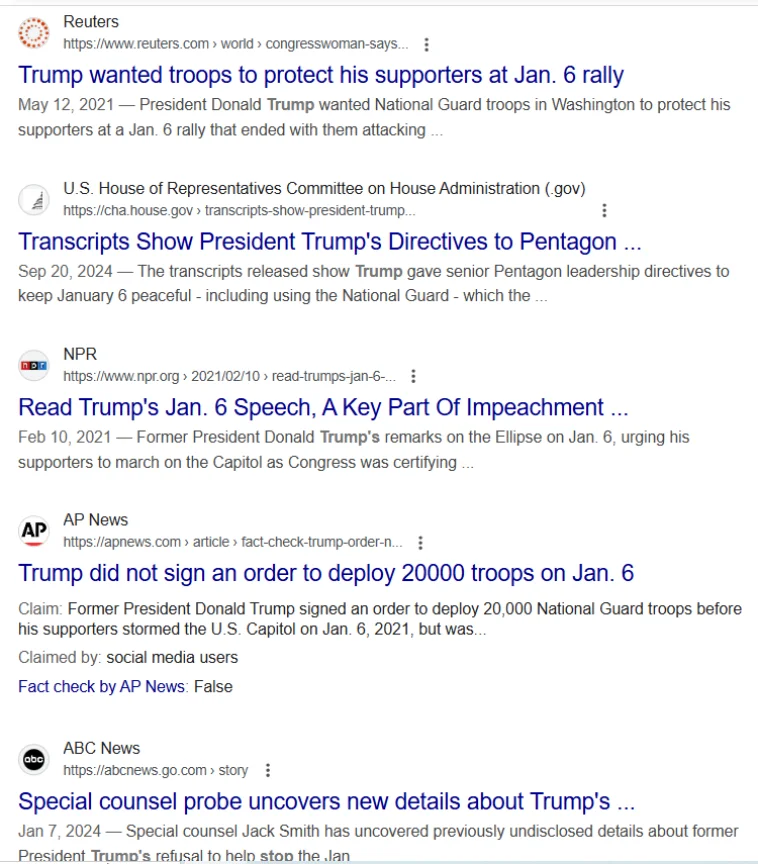
Task: Open NPR's Read Trump's Jan. 6 Speech result
Action: click(323, 408)
